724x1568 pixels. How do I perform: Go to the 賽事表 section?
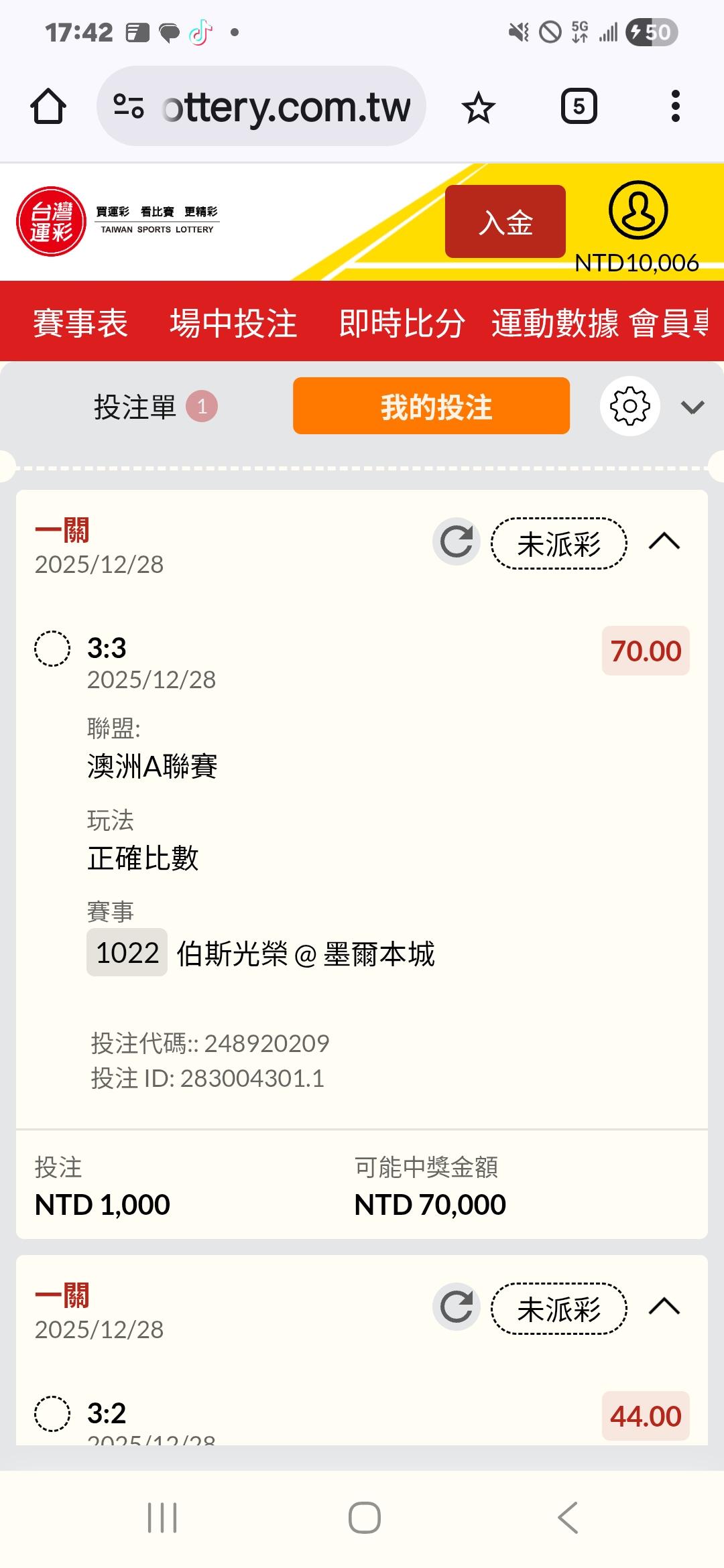click(x=80, y=323)
